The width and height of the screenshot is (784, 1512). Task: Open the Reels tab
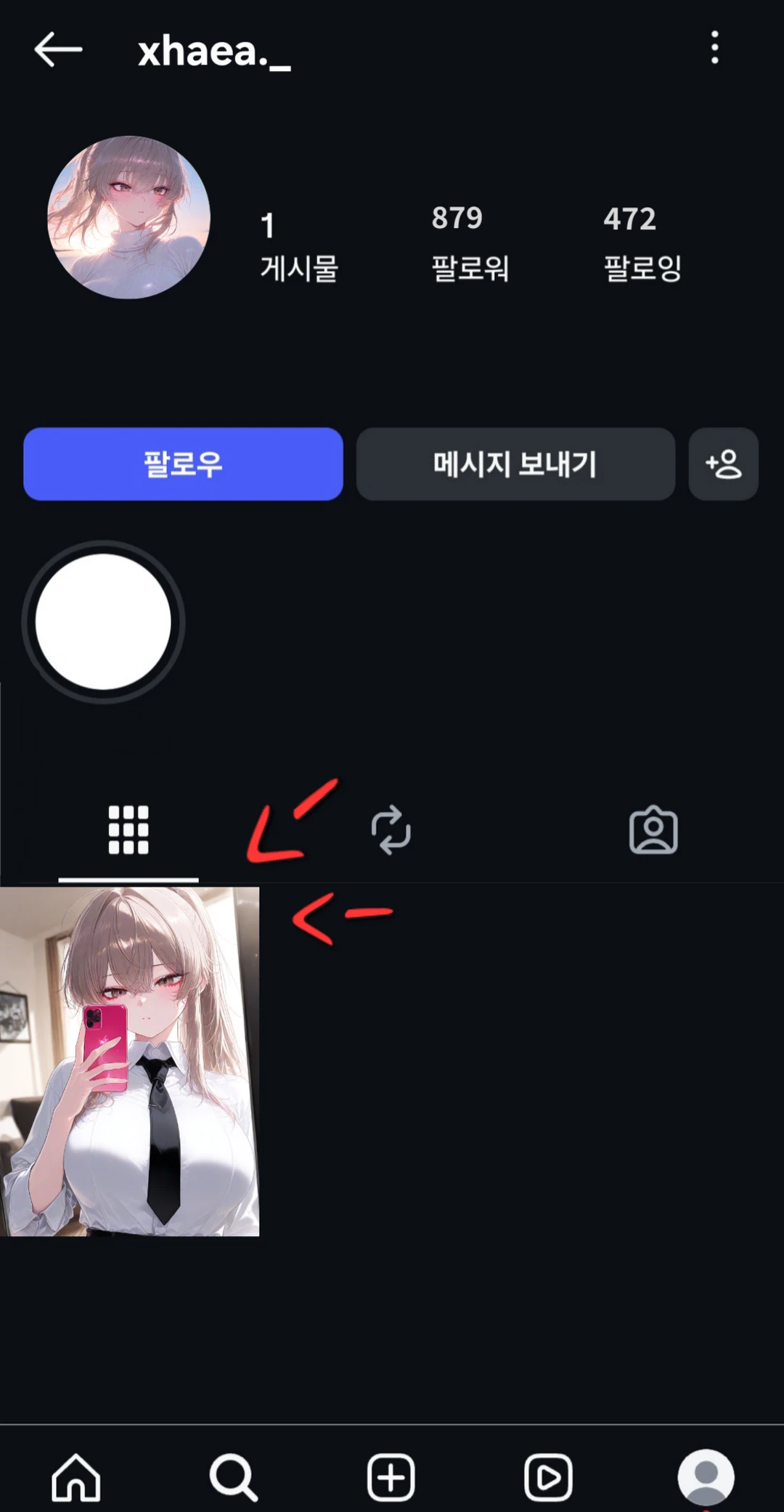click(x=548, y=1477)
